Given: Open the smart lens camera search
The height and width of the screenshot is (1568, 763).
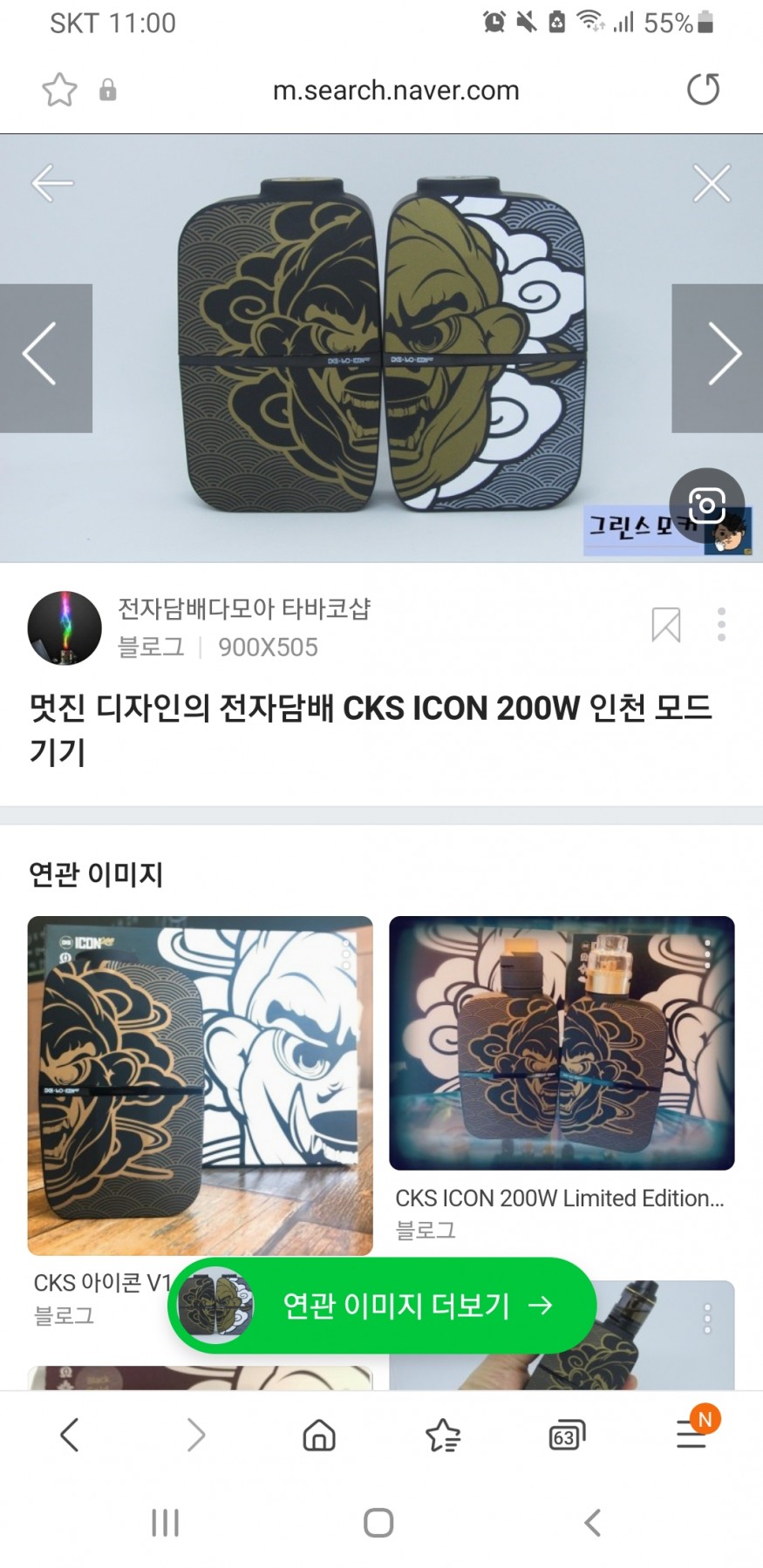Looking at the screenshot, I should coord(706,506).
